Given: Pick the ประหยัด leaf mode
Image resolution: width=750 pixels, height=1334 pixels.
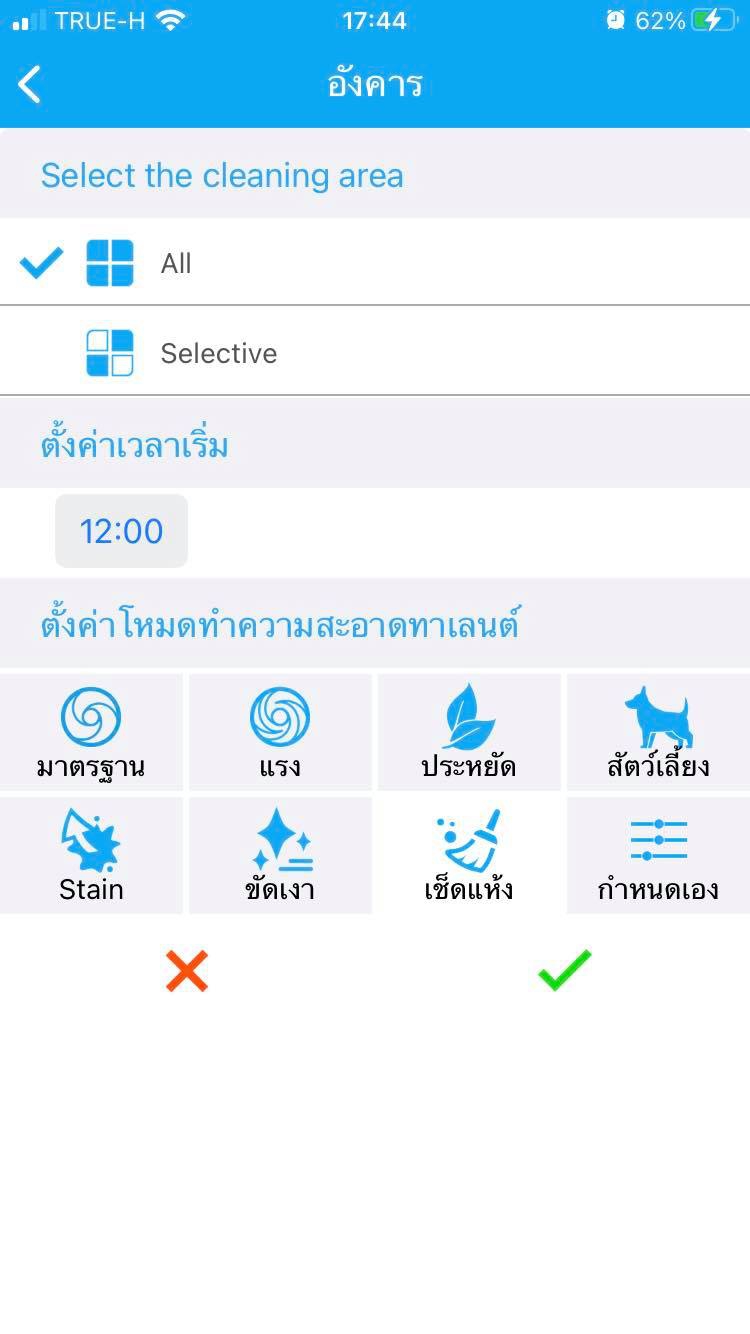Looking at the screenshot, I should pyautogui.click(x=469, y=733).
